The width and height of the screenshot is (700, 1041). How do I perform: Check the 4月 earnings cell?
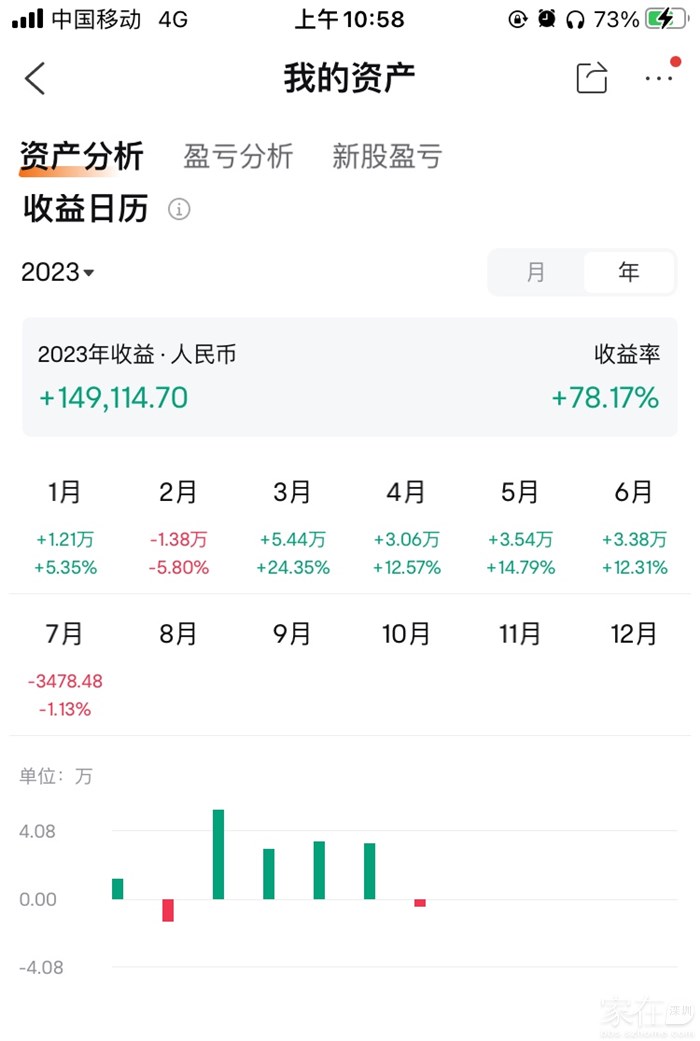tap(406, 529)
